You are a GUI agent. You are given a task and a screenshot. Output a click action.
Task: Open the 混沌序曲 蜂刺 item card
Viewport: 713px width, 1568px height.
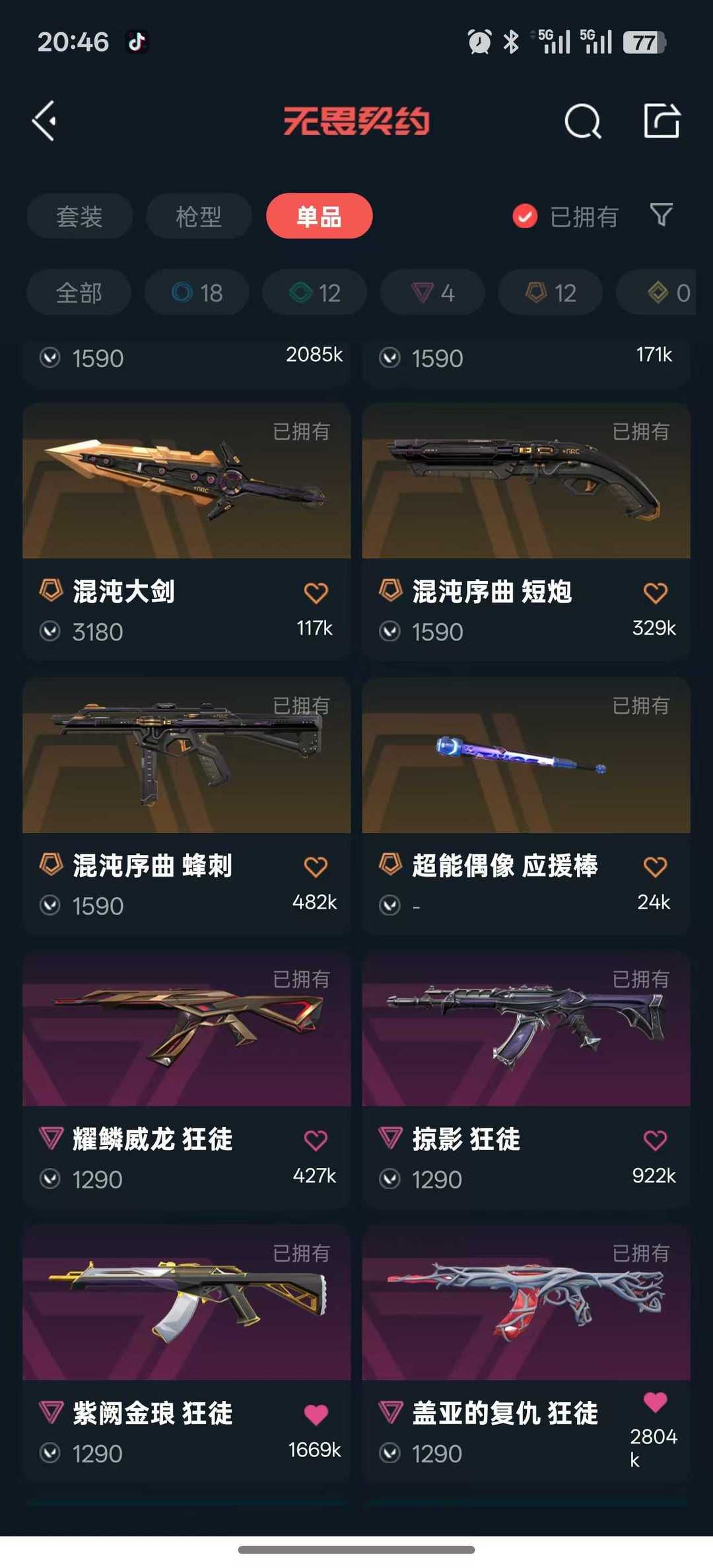pyautogui.click(x=186, y=759)
